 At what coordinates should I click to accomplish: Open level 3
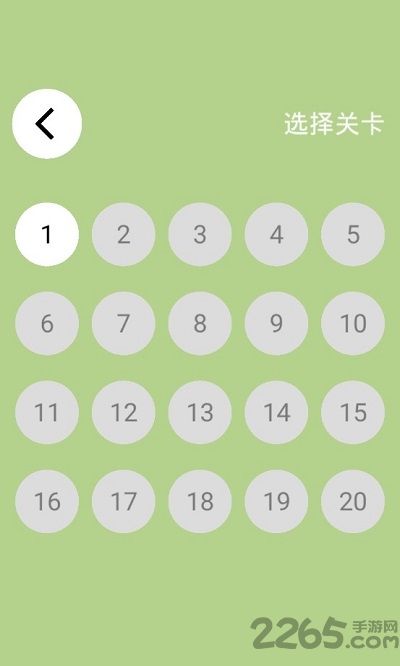point(200,234)
